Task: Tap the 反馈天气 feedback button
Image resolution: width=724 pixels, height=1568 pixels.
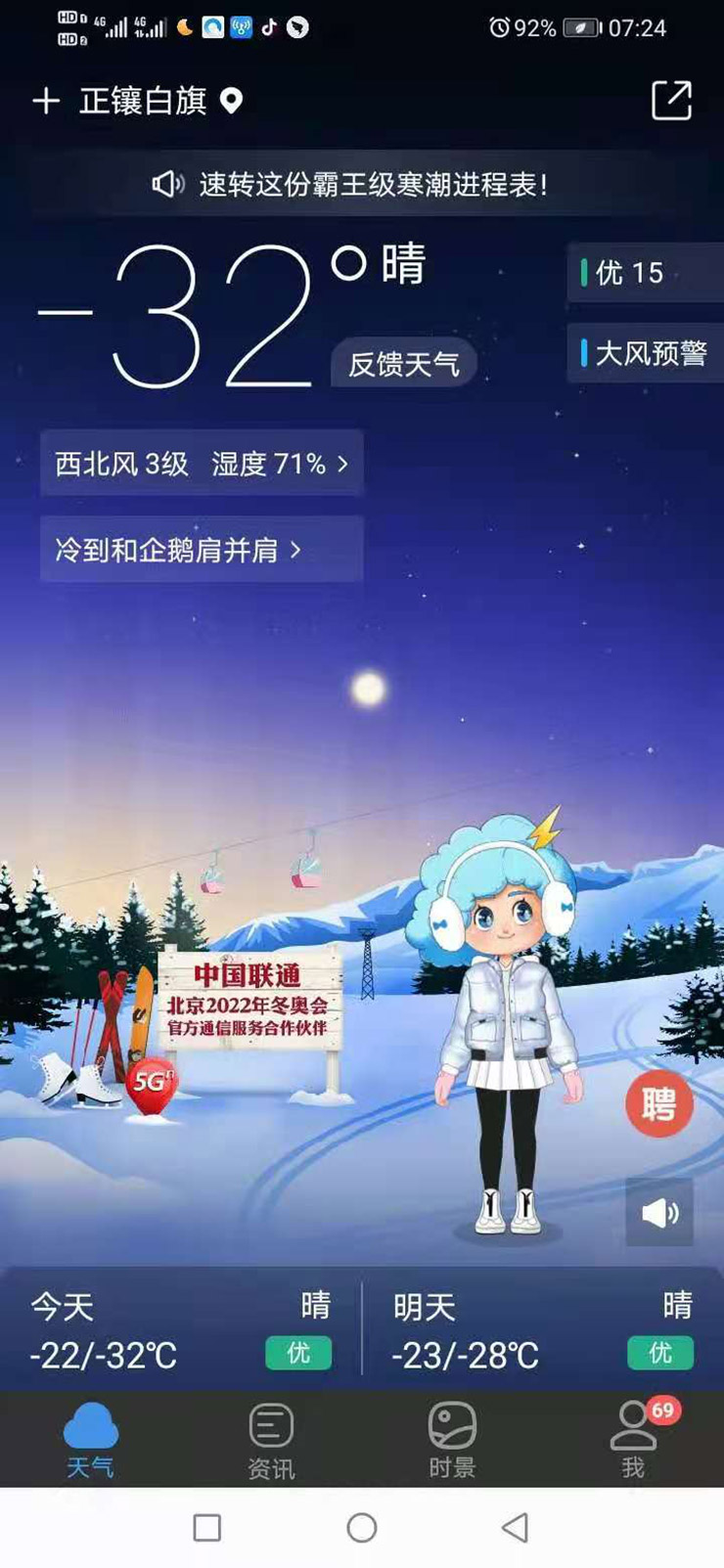Action: coord(403,364)
